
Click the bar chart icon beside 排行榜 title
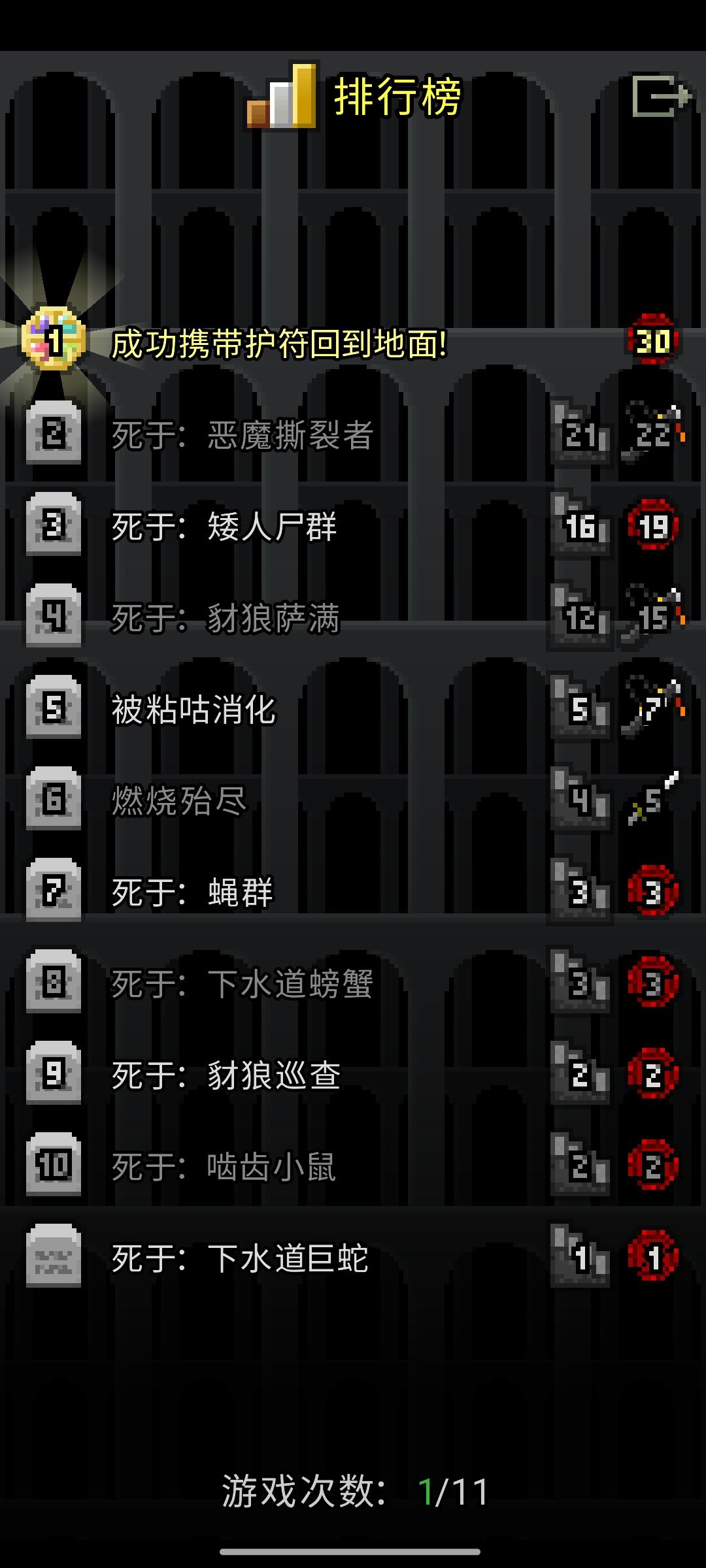[281, 98]
